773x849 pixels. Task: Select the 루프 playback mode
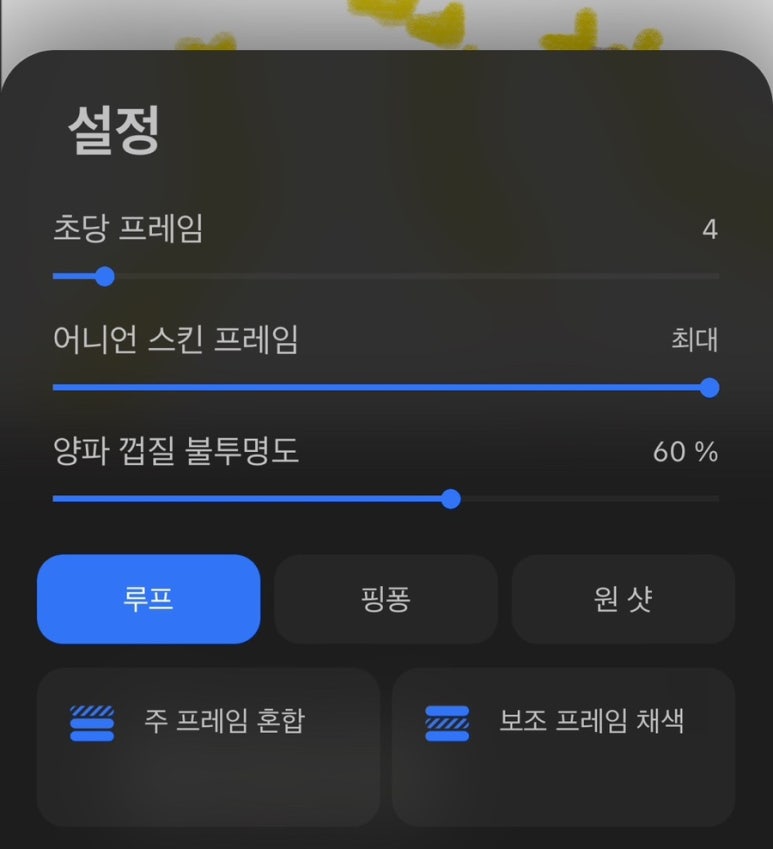click(148, 599)
